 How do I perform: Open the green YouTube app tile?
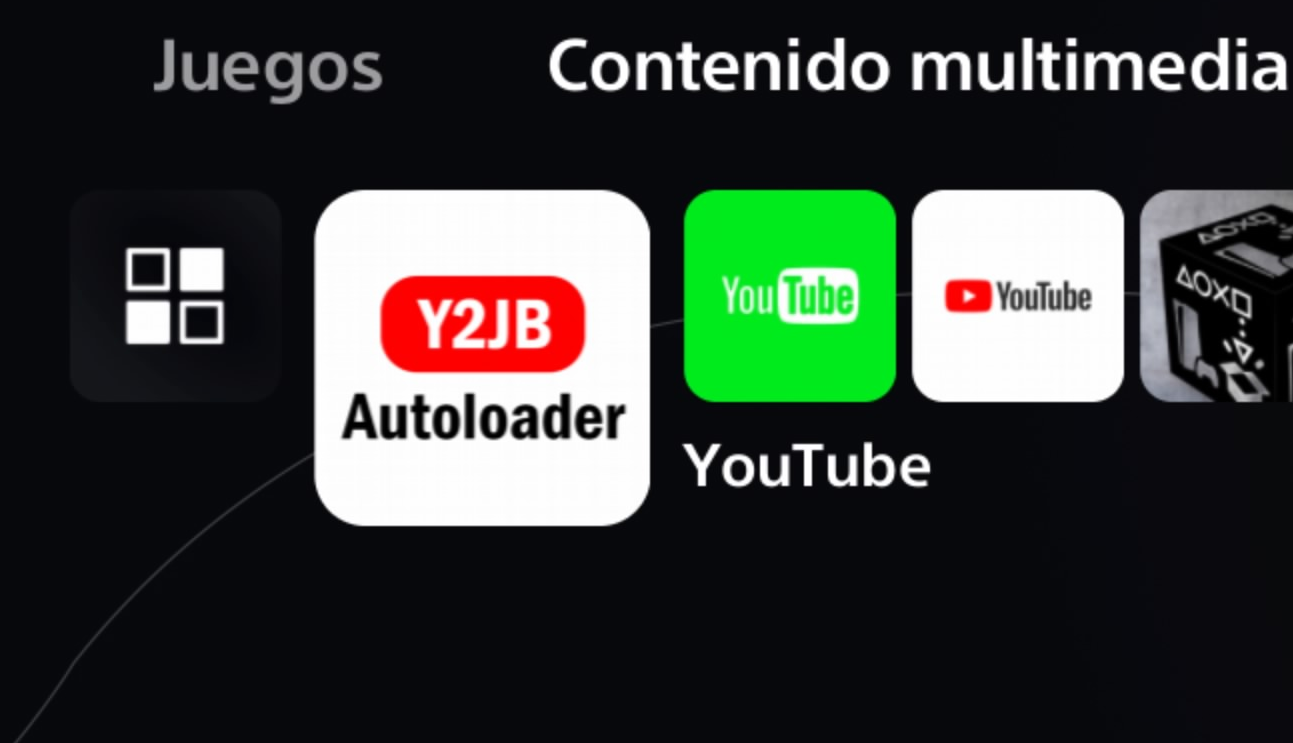coord(789,296)
